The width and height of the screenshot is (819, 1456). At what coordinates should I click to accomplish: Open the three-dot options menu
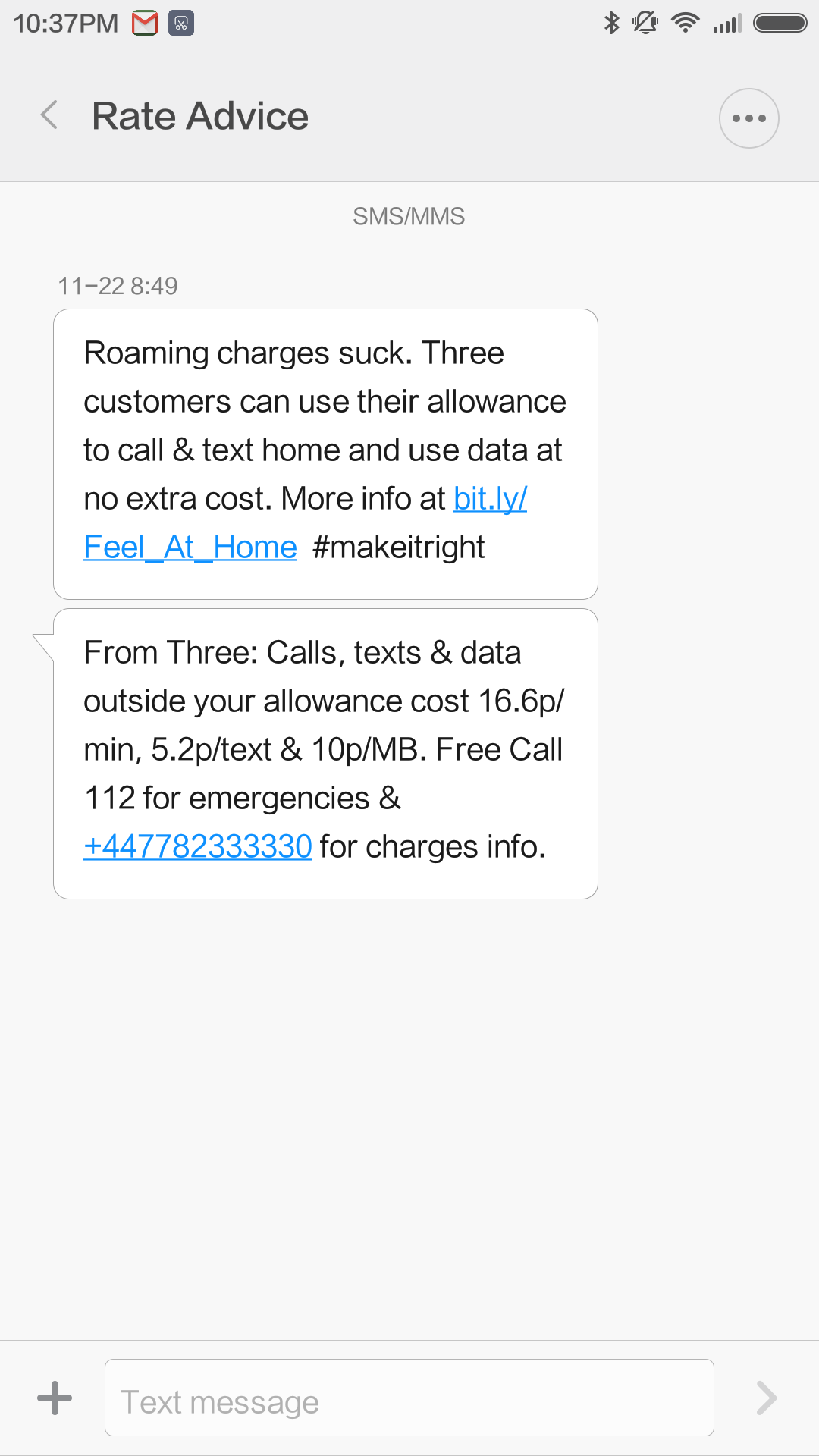click(x=748, y=118)
